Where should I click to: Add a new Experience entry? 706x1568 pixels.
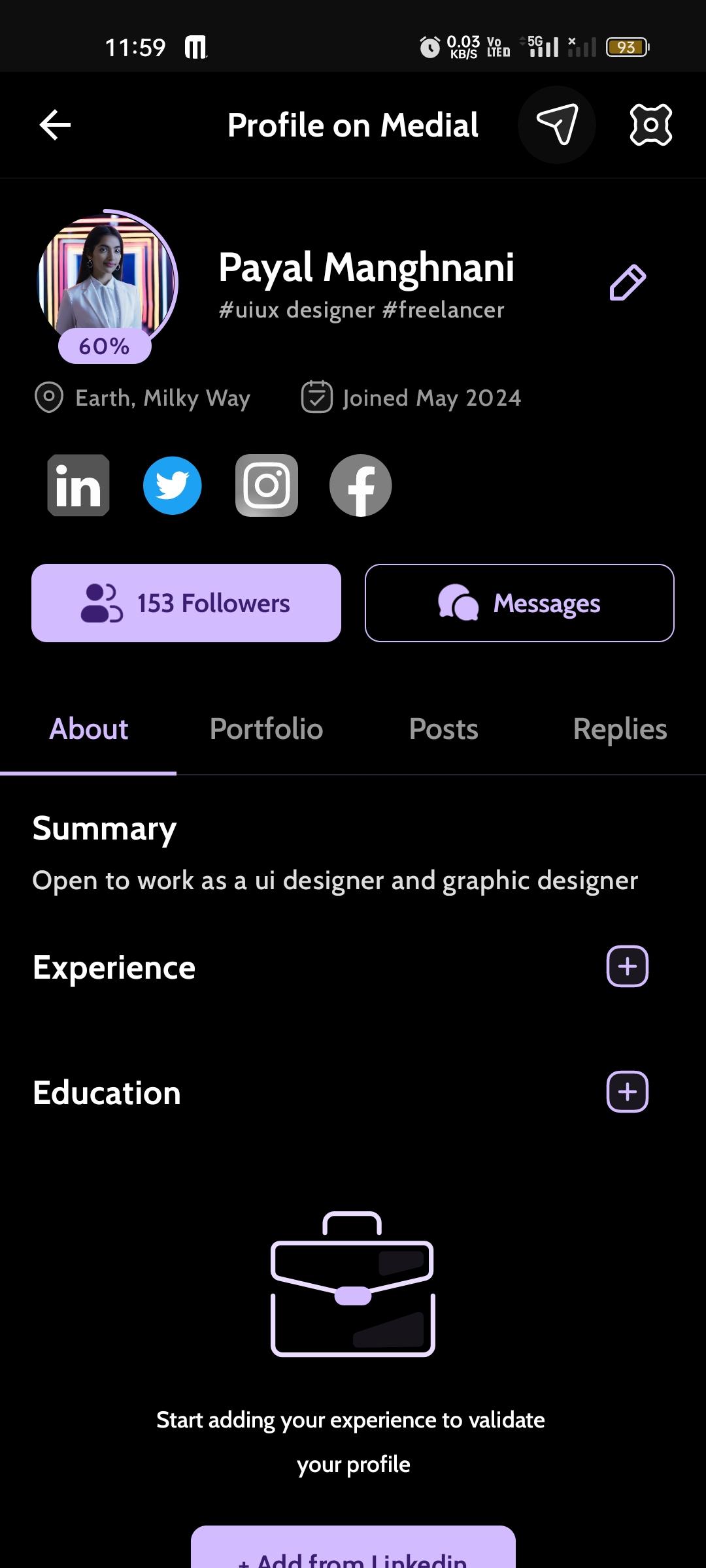(628, 966)
